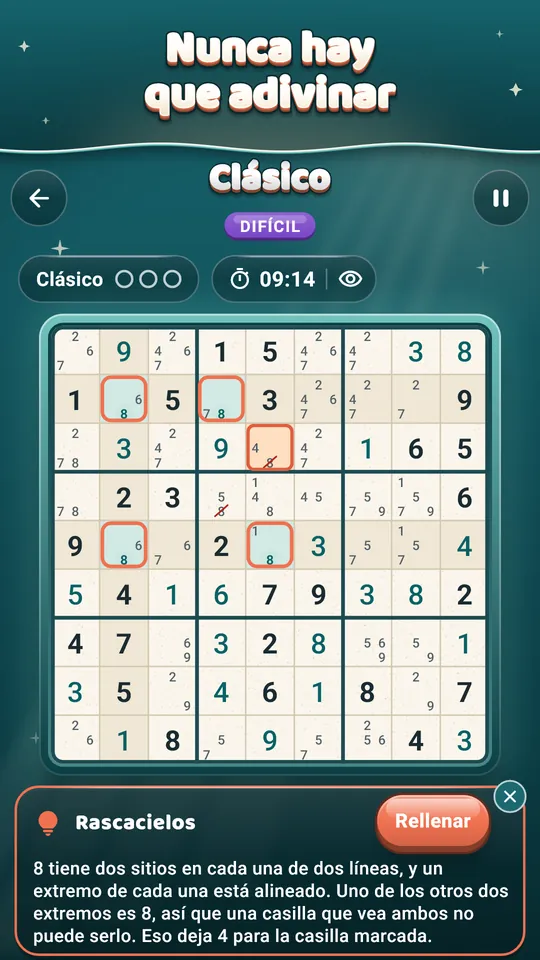Screen dimensions: 540x960
Task: Select the orange highlighted cell with 4 and 8
Action: [270, 448]
